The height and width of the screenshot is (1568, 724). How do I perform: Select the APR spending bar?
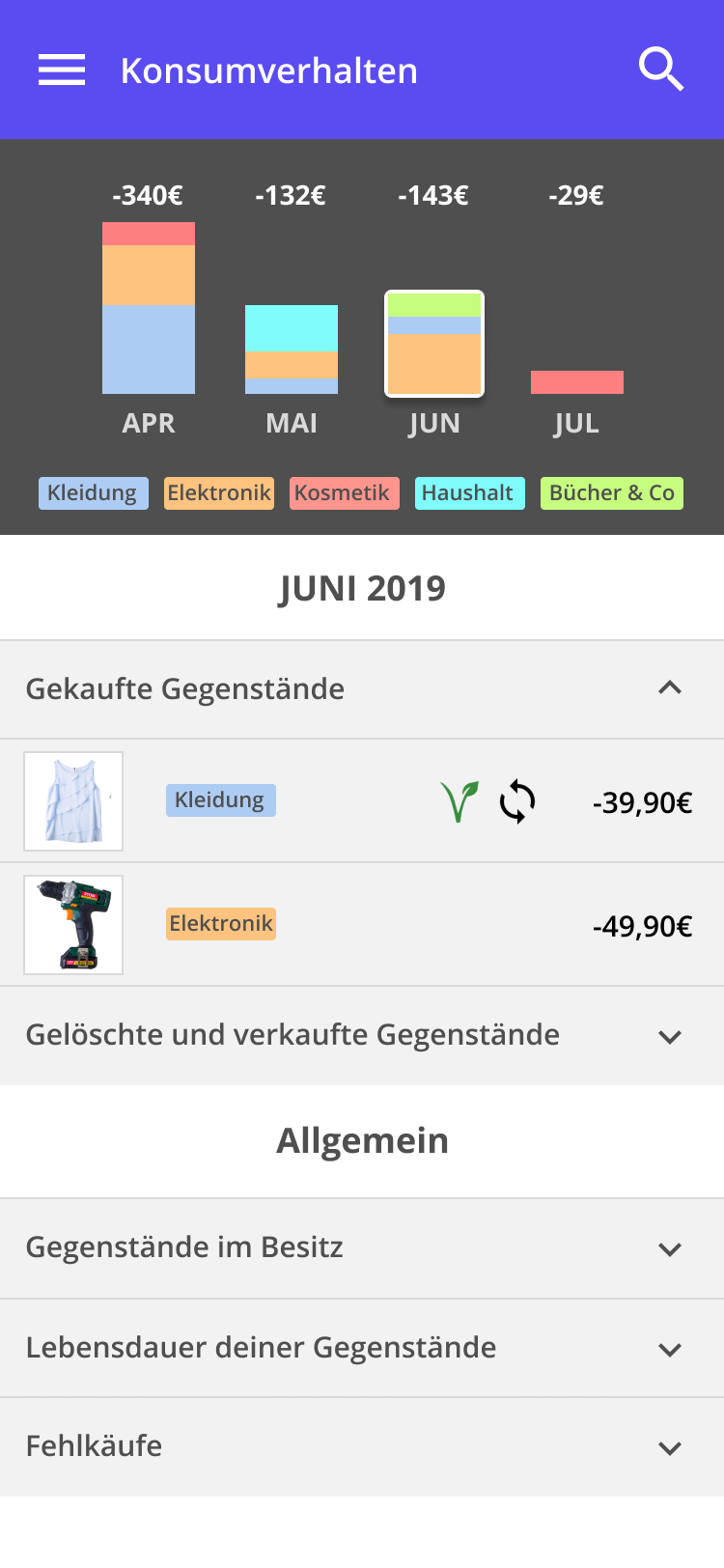[x=149, y=308]
